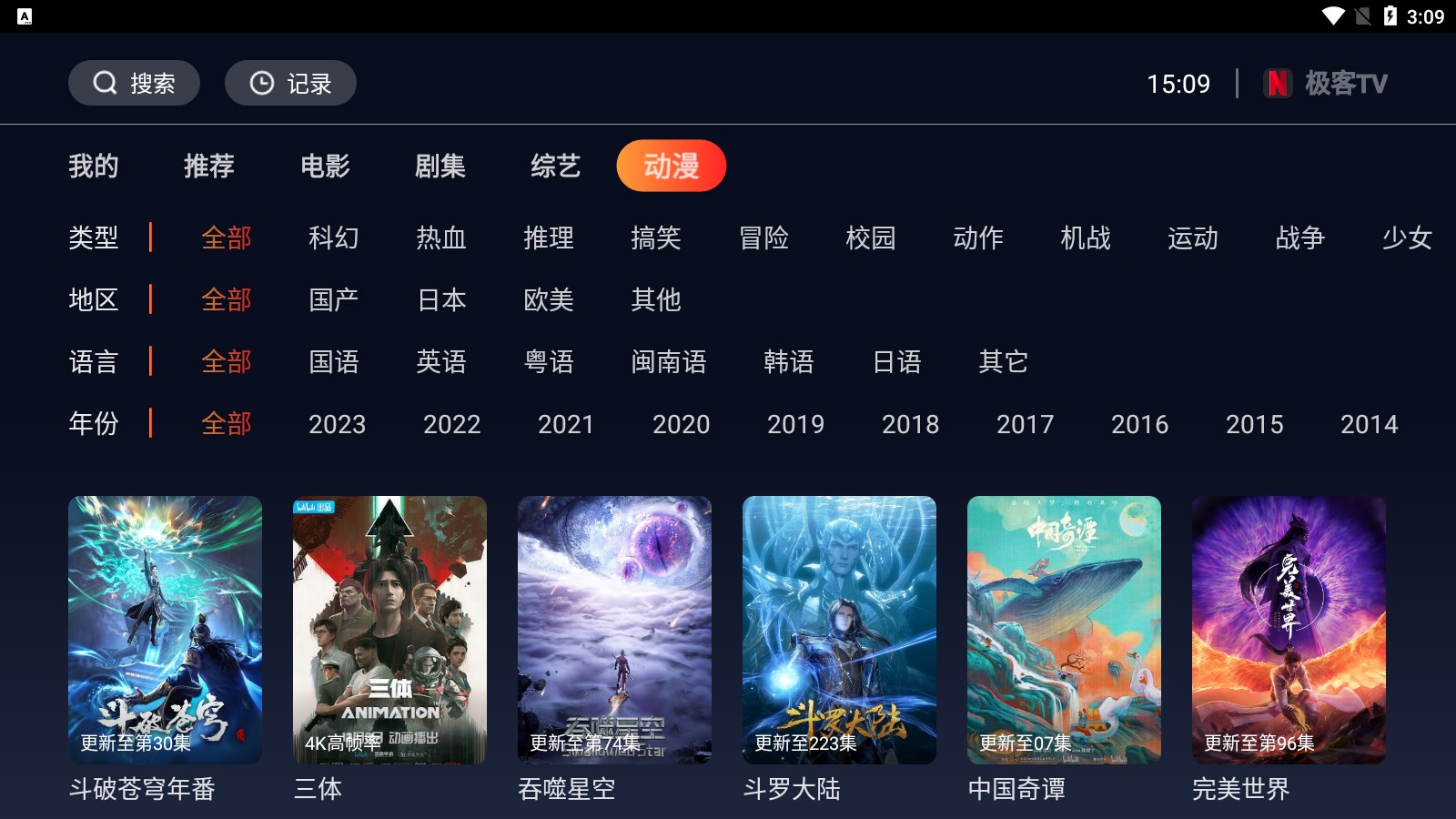Open the 斗破苍穹年番 anime card
This screenshot has width=1456, height=819.
tap(165, 630)
